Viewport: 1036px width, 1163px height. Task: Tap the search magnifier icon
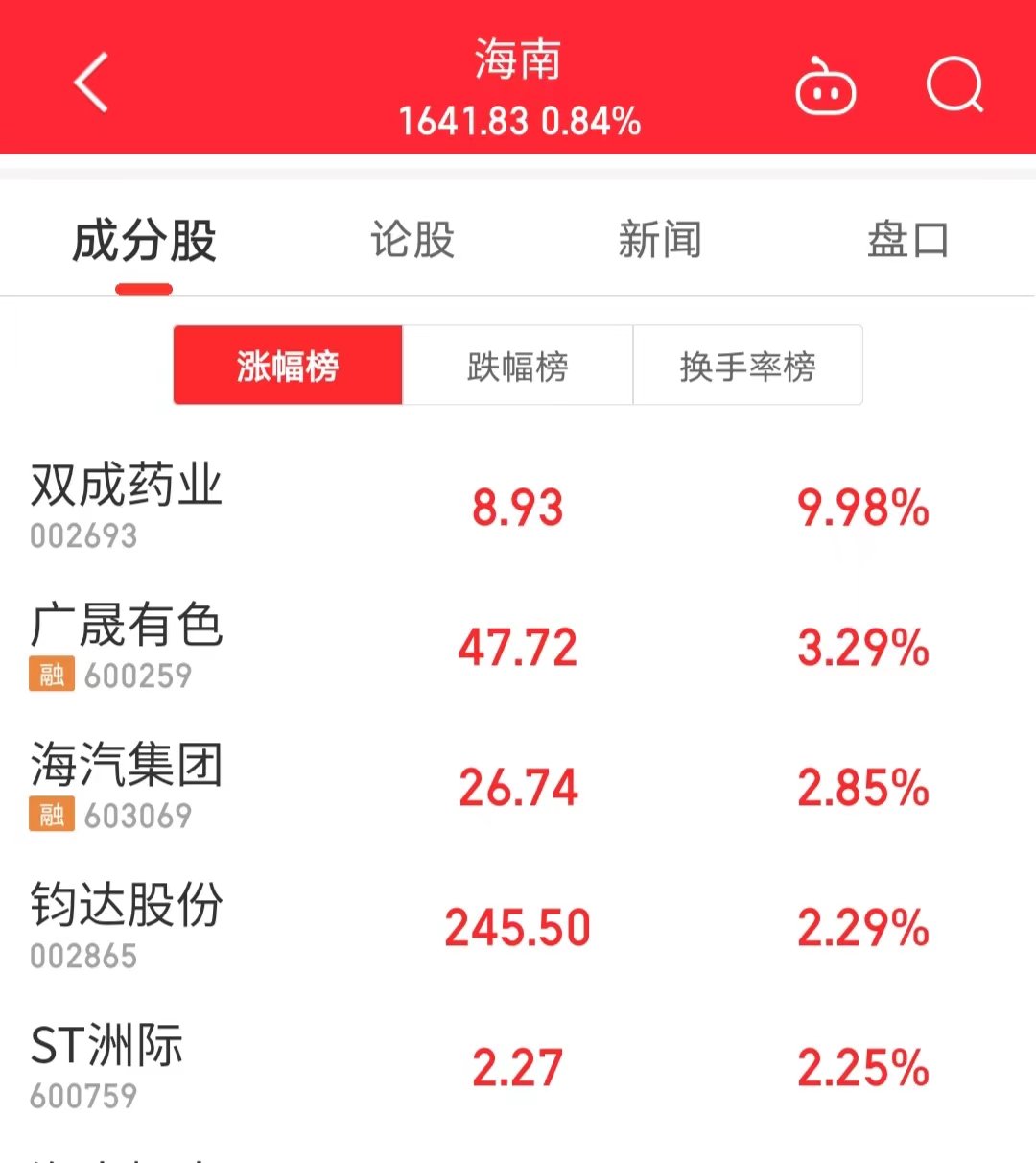(954, 84)
